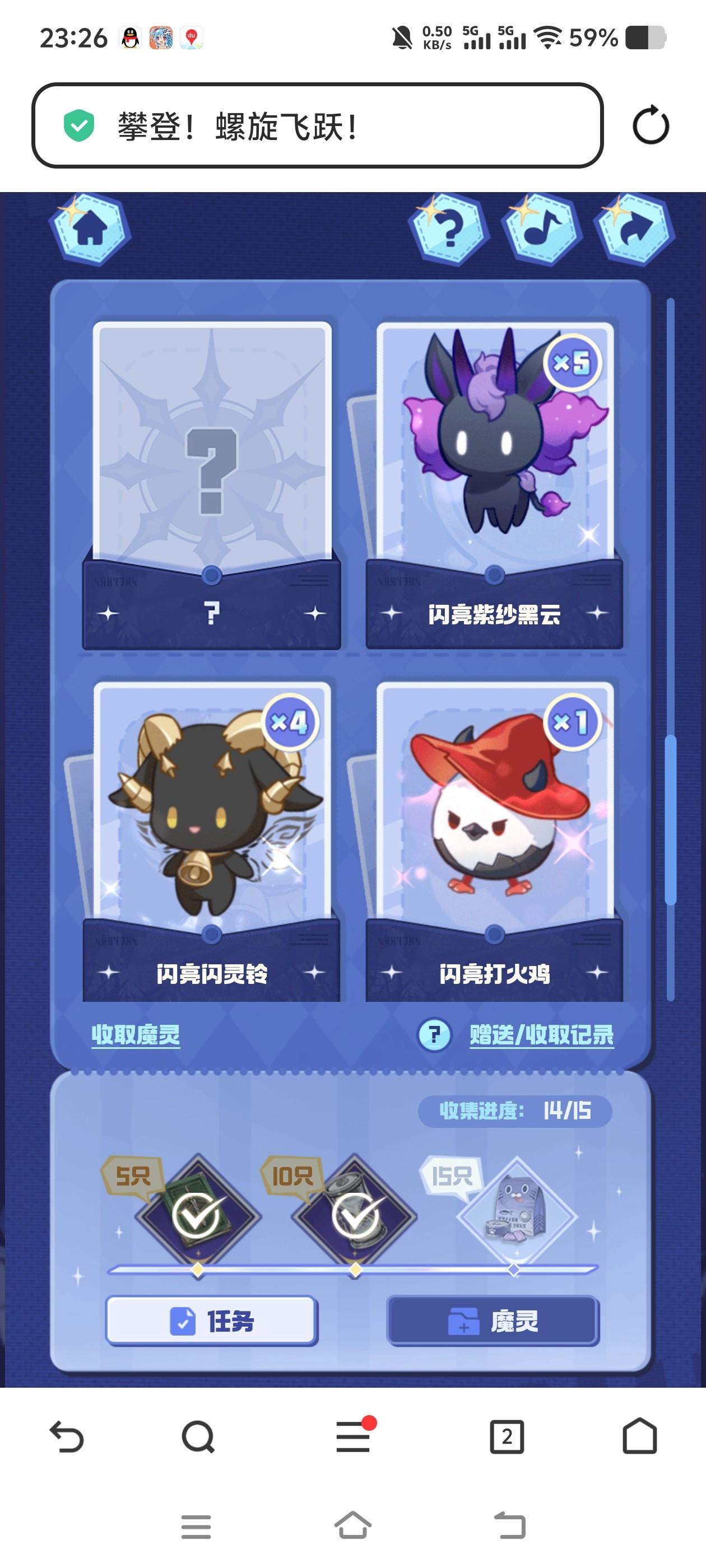Switch to the 任务 tab
Image resolution: width=706 pixels, height=1568 pixels.
(x=211, y=1320)
